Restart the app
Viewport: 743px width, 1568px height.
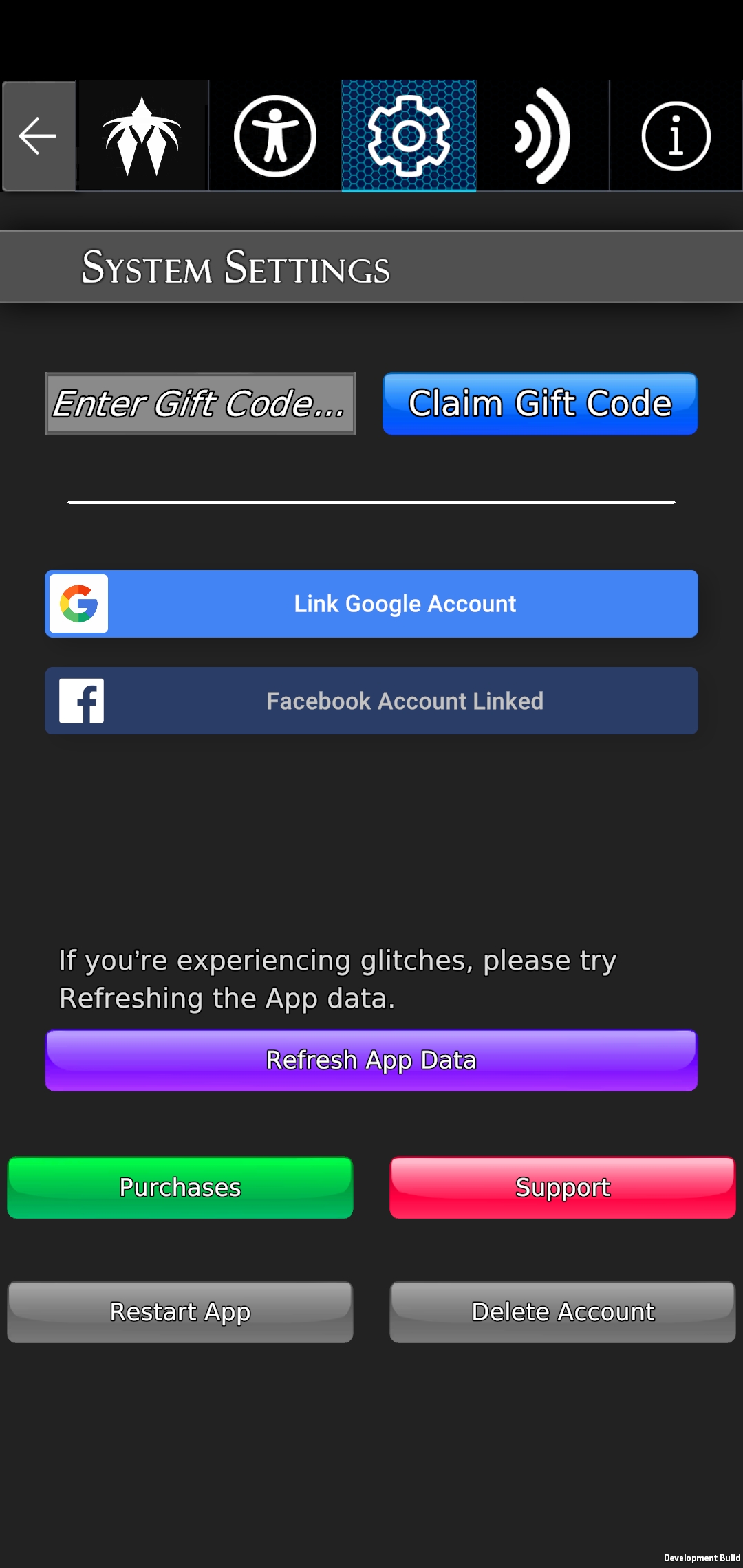[180, 1311]
